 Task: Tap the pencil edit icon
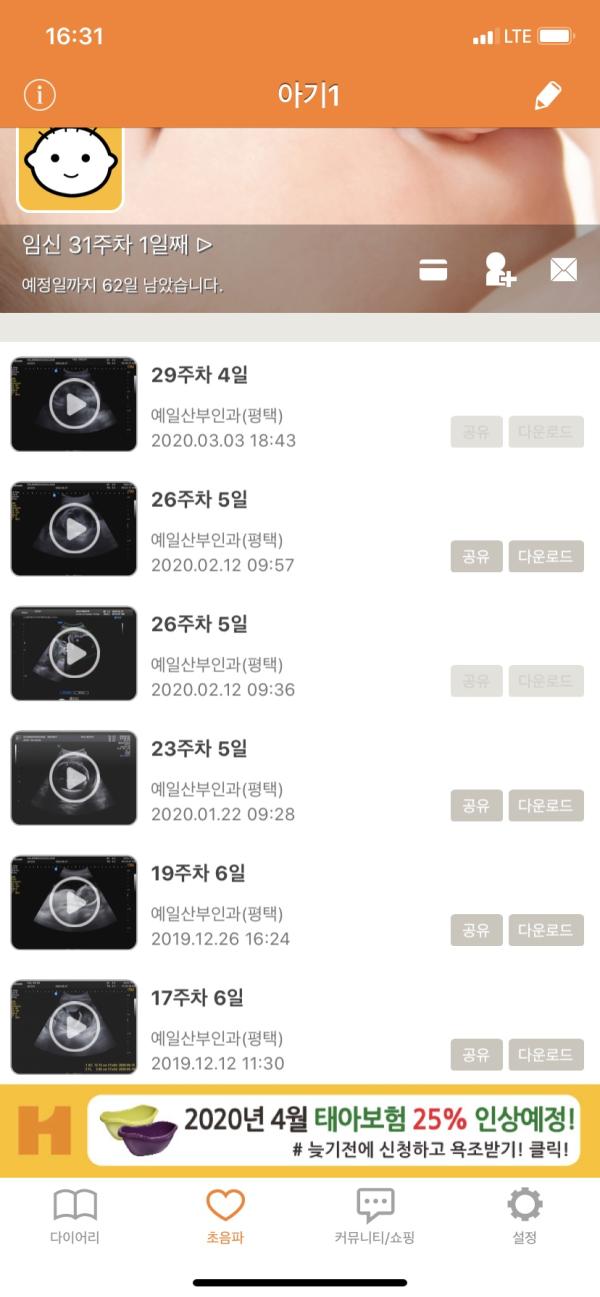point(547,95)
